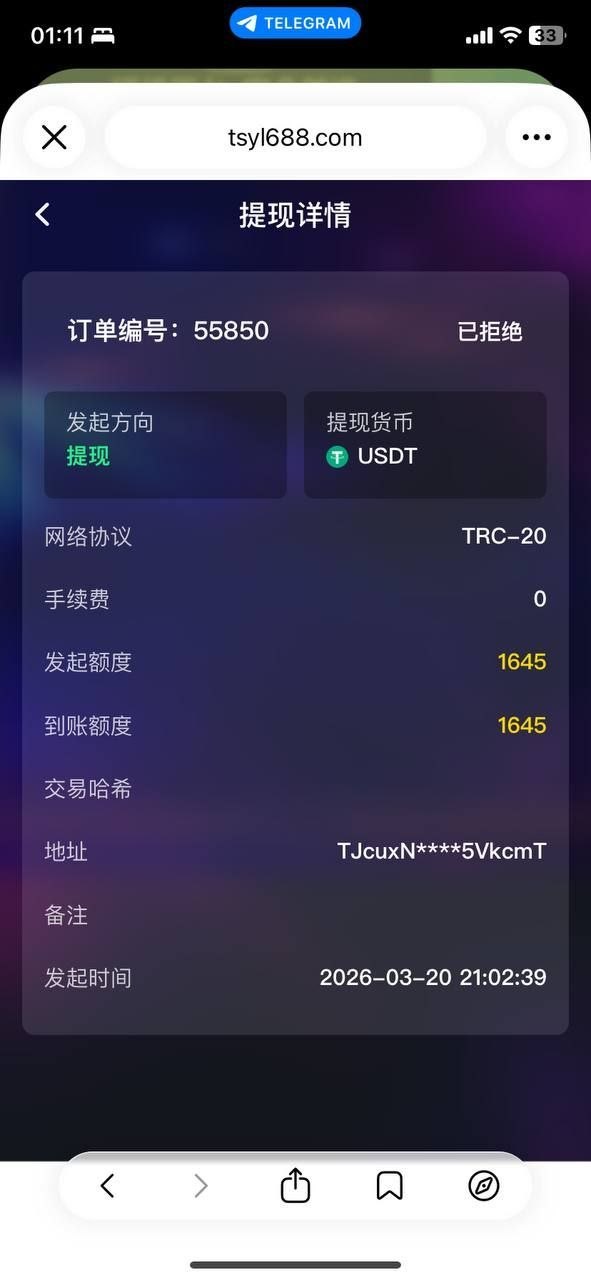Open the page in Safari compass

pyautogui.click(x=484, y=1186)
